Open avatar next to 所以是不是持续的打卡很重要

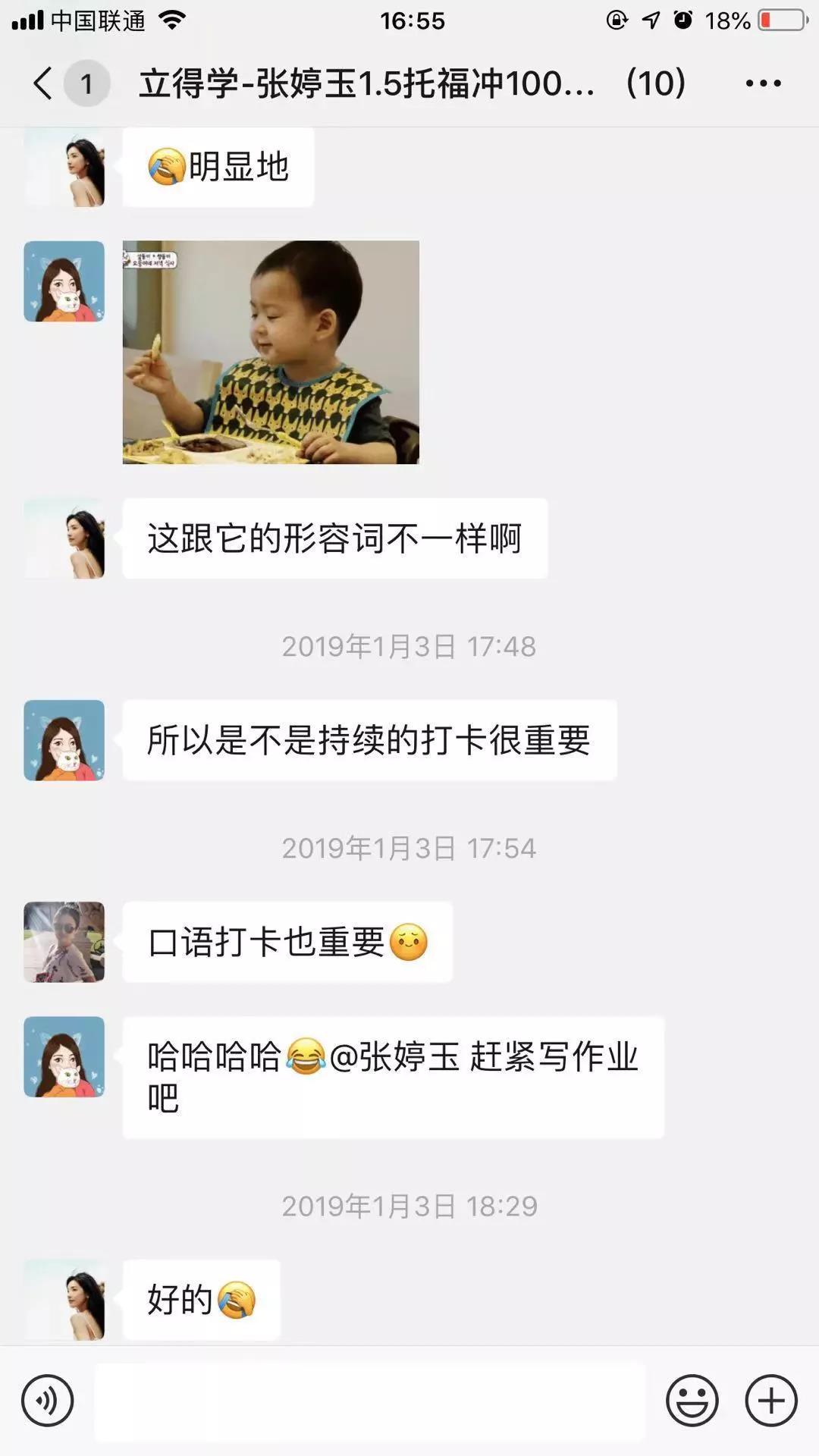pos(64,740)
